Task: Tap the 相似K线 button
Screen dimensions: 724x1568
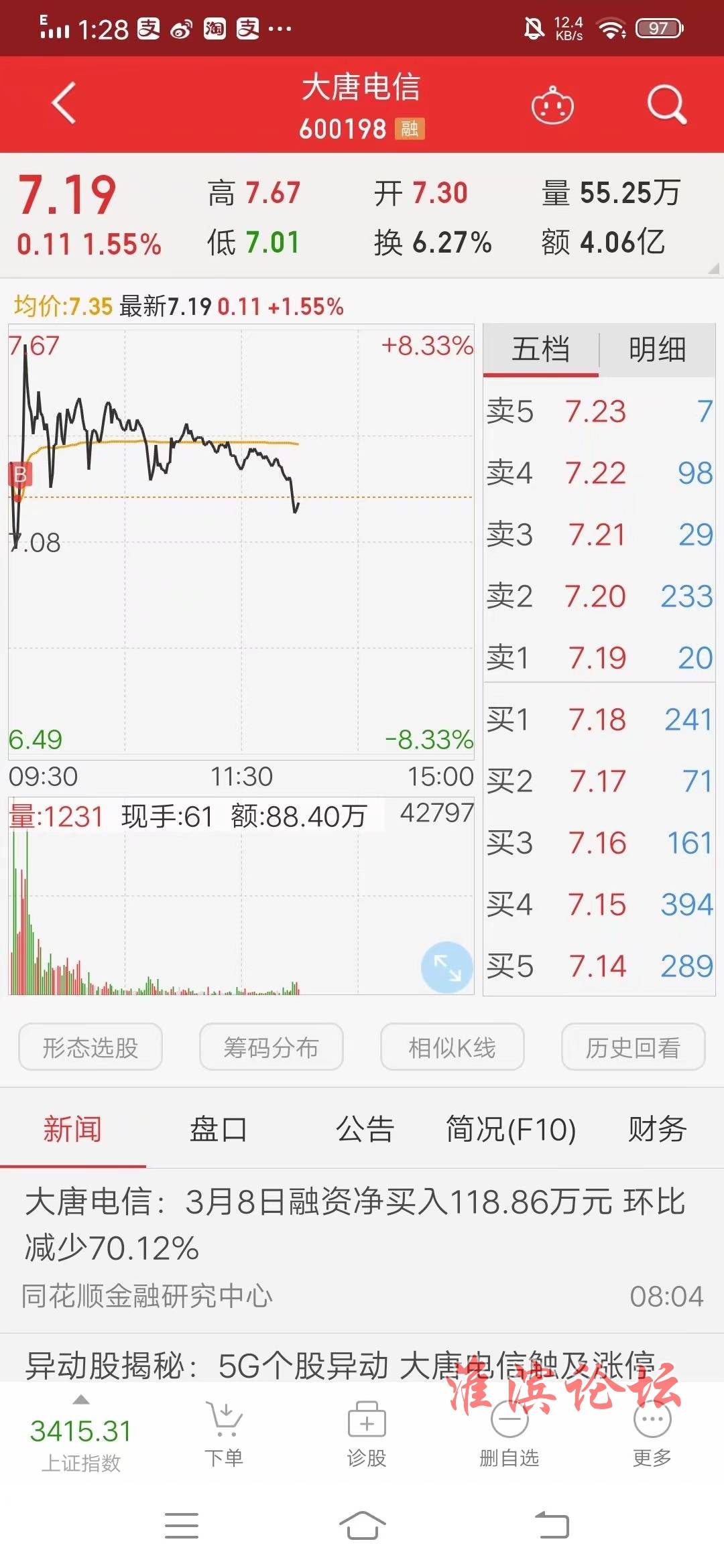Action: [452, 1047]
